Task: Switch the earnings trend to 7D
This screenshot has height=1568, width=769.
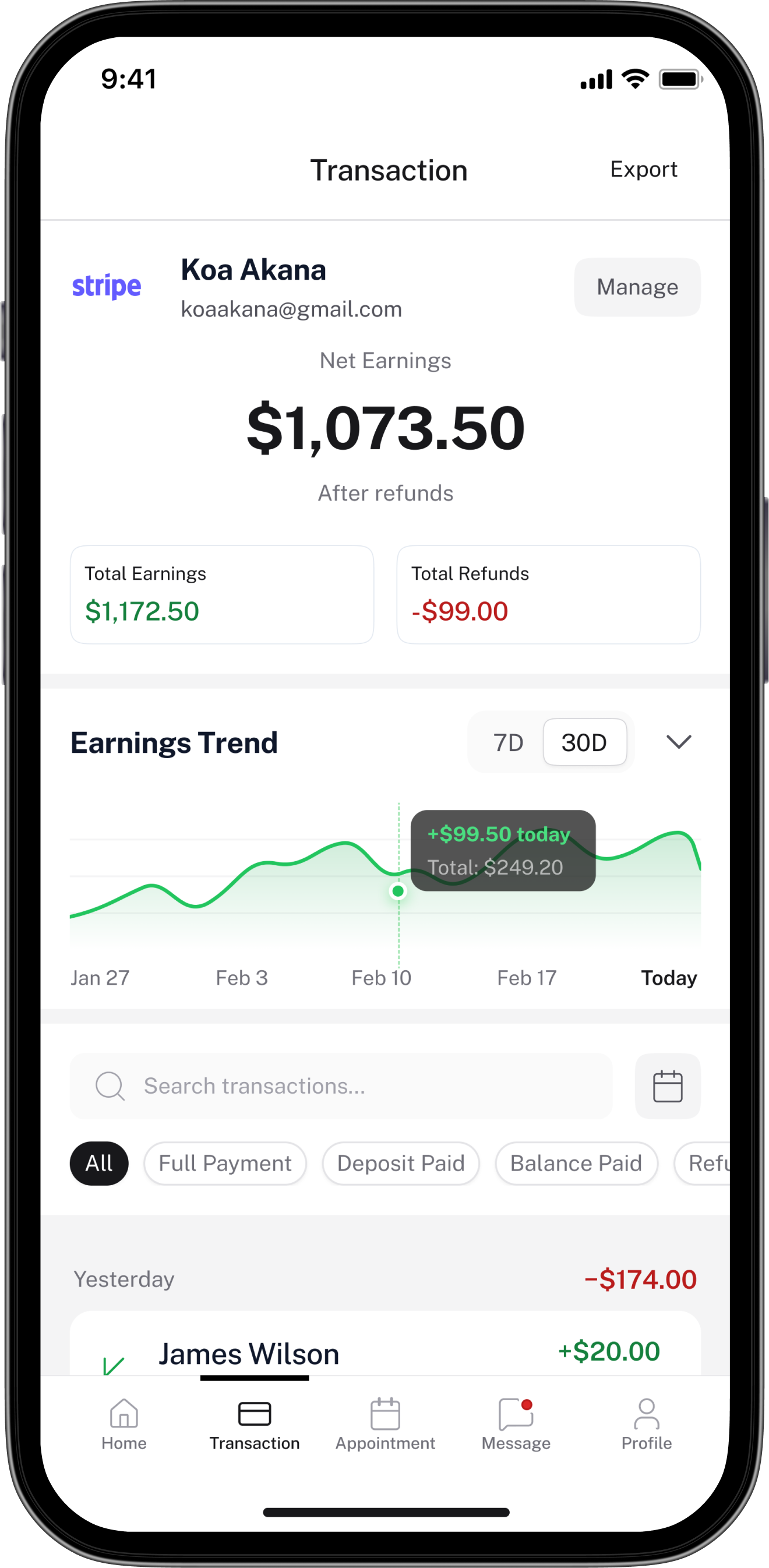Action: tap(508, 742)
